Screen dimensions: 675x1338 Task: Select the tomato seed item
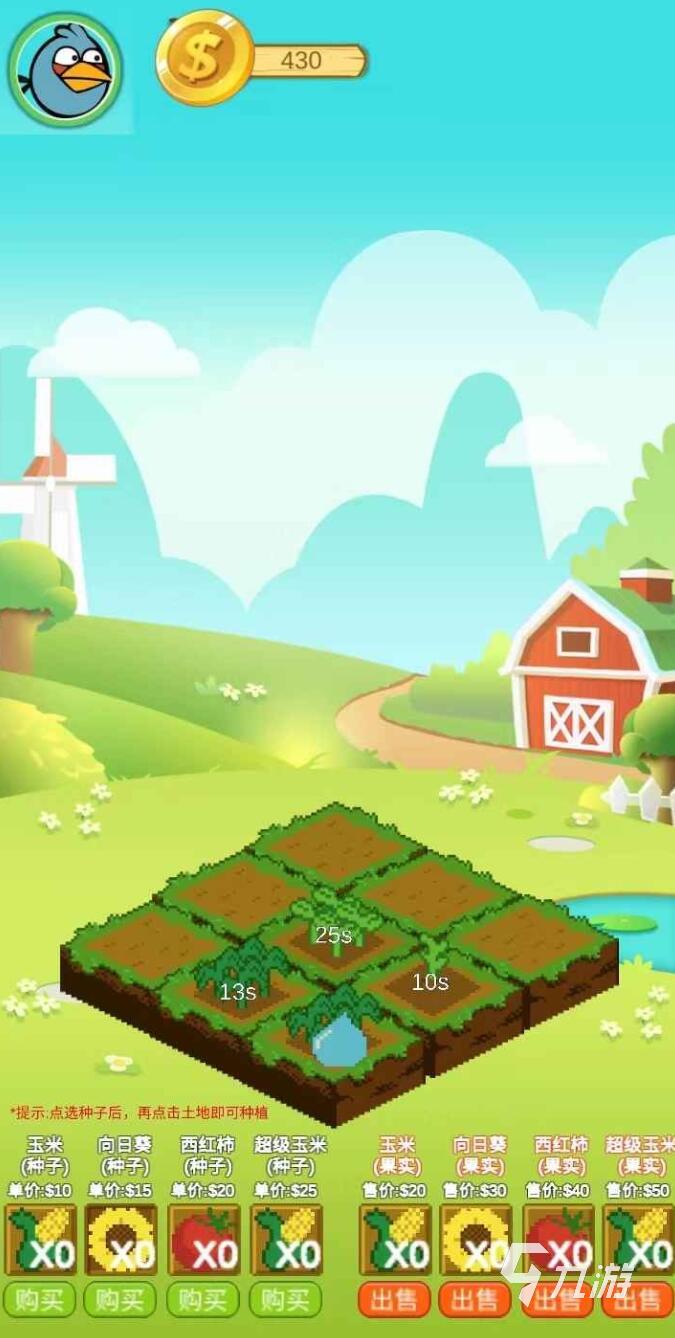click(203, 1240)
